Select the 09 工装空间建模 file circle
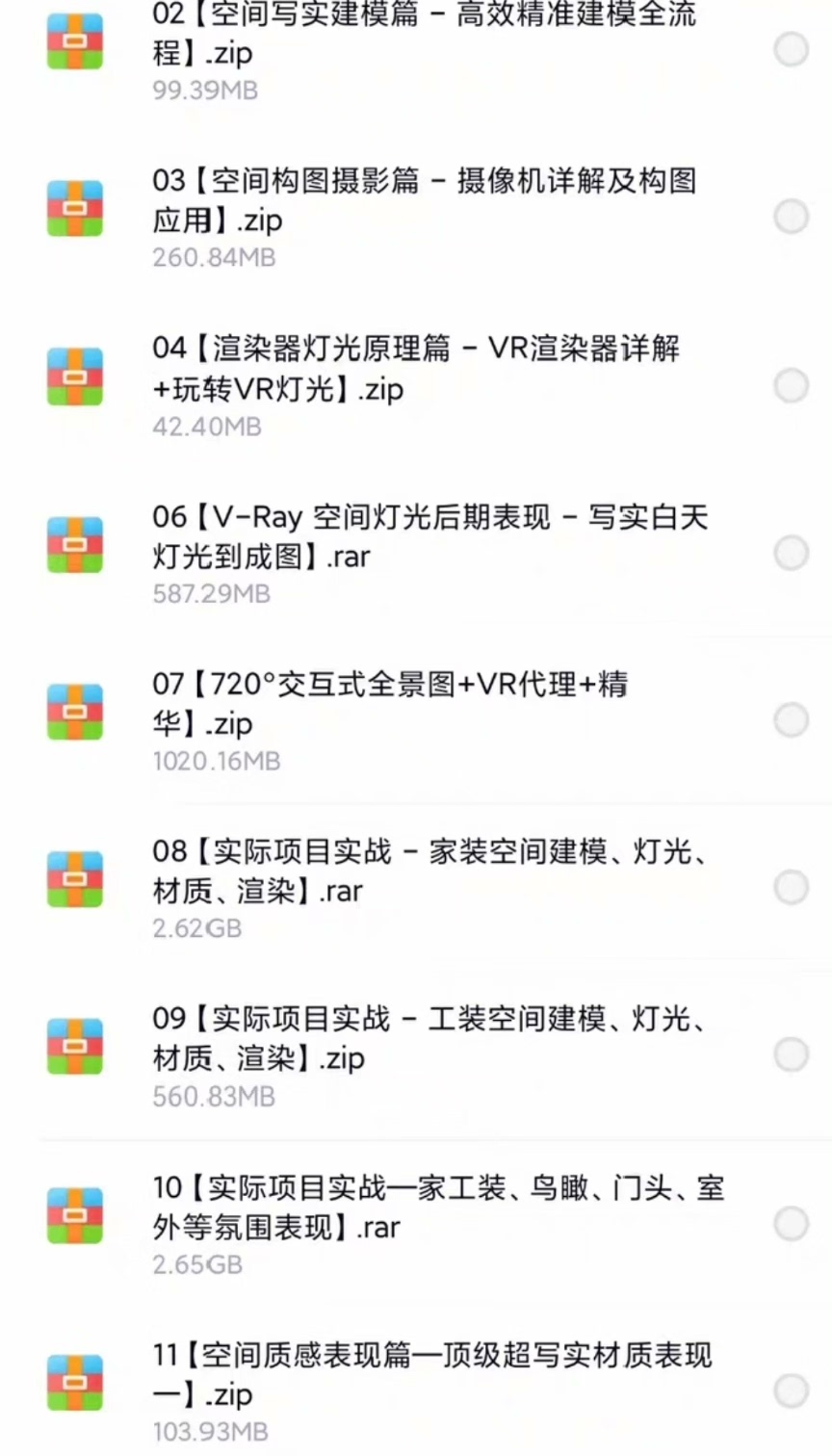This screenshot has width=832, height=1456. point(792,1055)
